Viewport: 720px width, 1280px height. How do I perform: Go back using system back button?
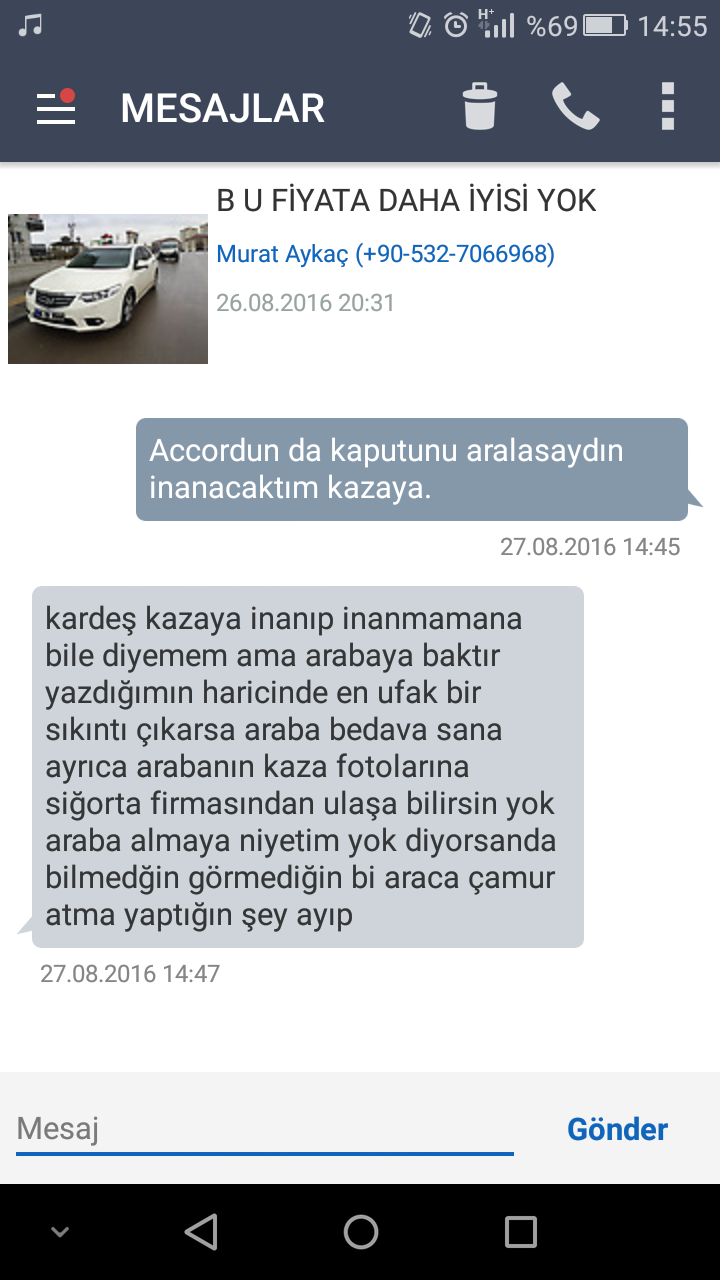[x=201, y=1232]
